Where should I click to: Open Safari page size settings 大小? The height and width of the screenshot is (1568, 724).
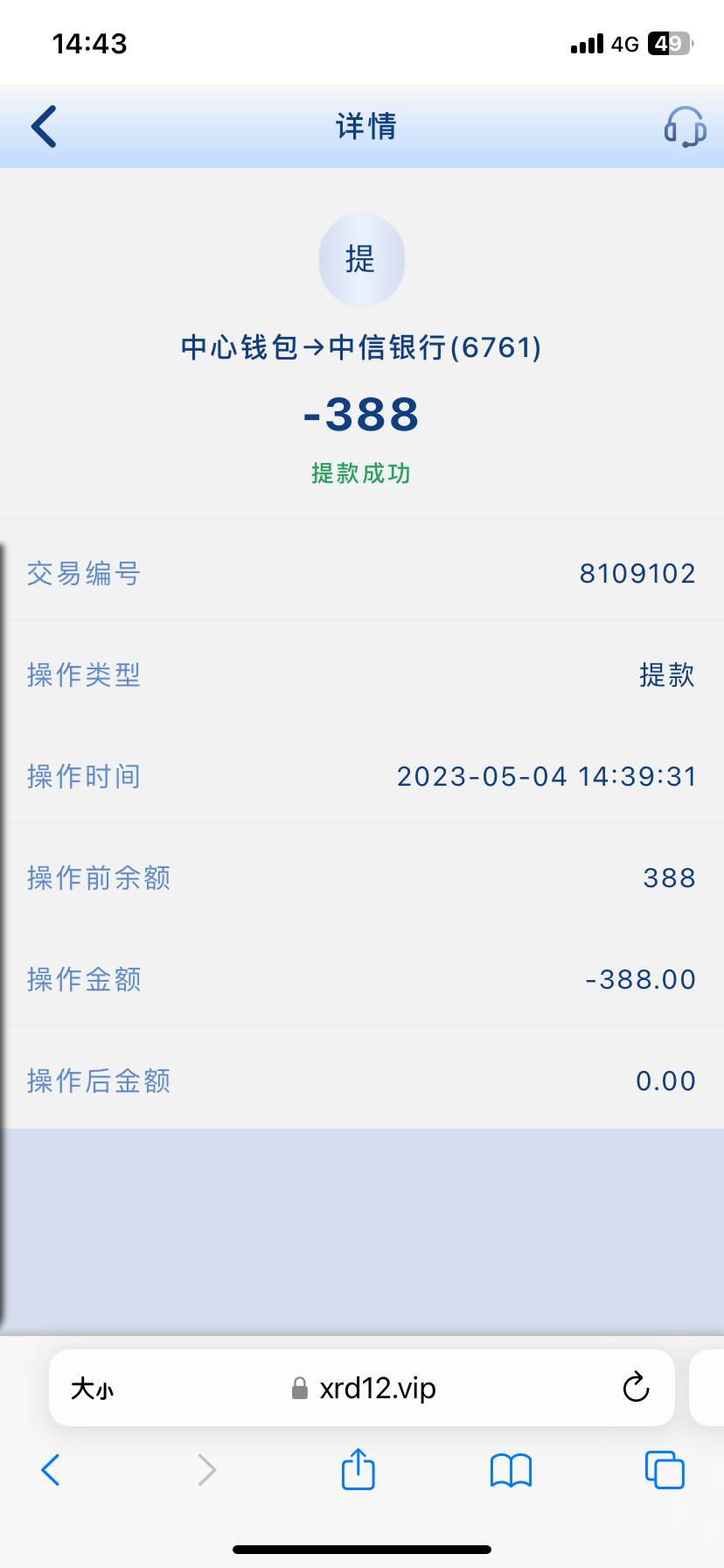click(x=92, y=1389)
